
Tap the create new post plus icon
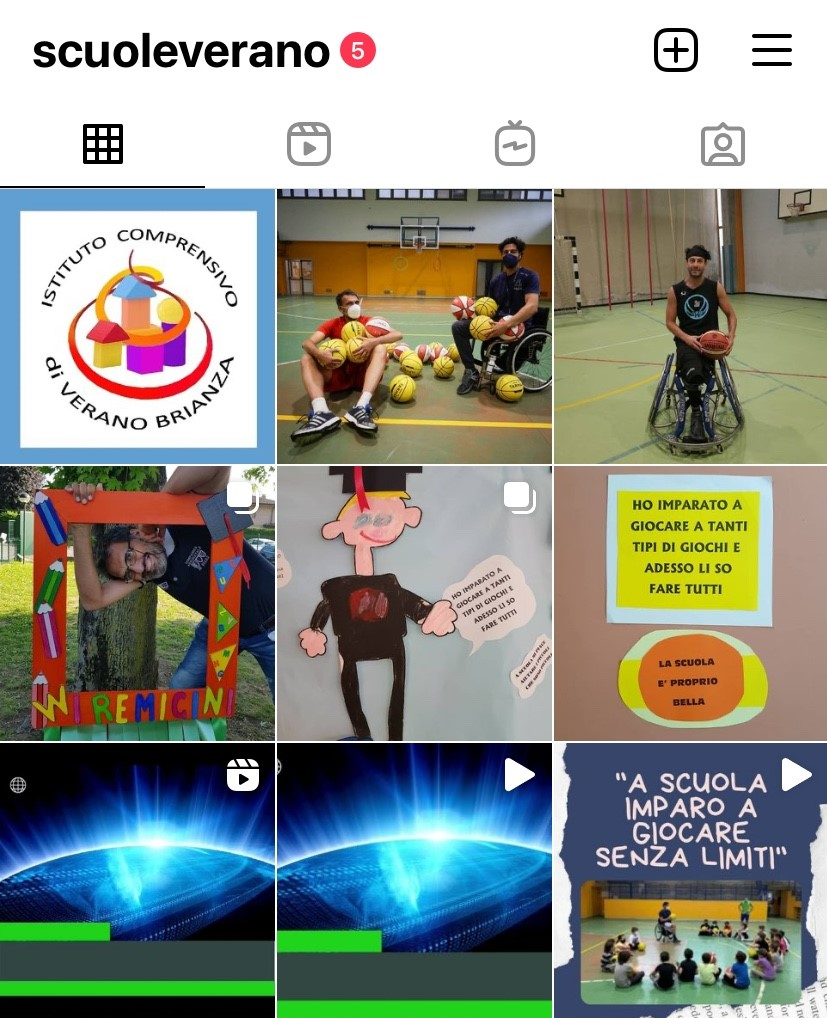(675, 50)
